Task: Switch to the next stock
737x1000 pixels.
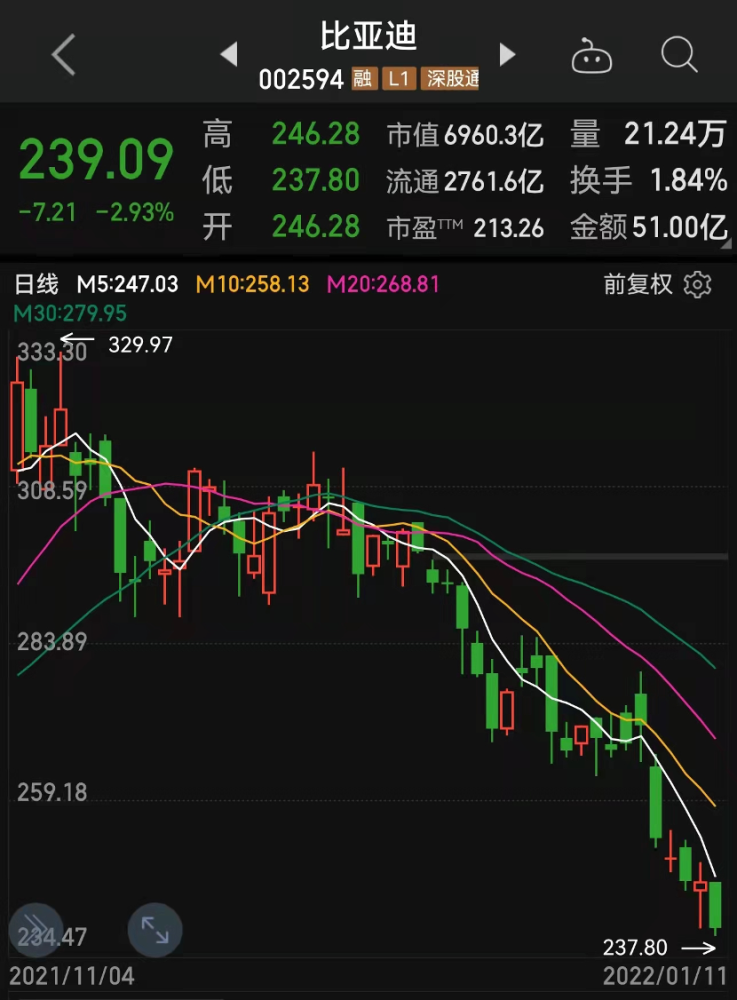Action: coord(508,54)
